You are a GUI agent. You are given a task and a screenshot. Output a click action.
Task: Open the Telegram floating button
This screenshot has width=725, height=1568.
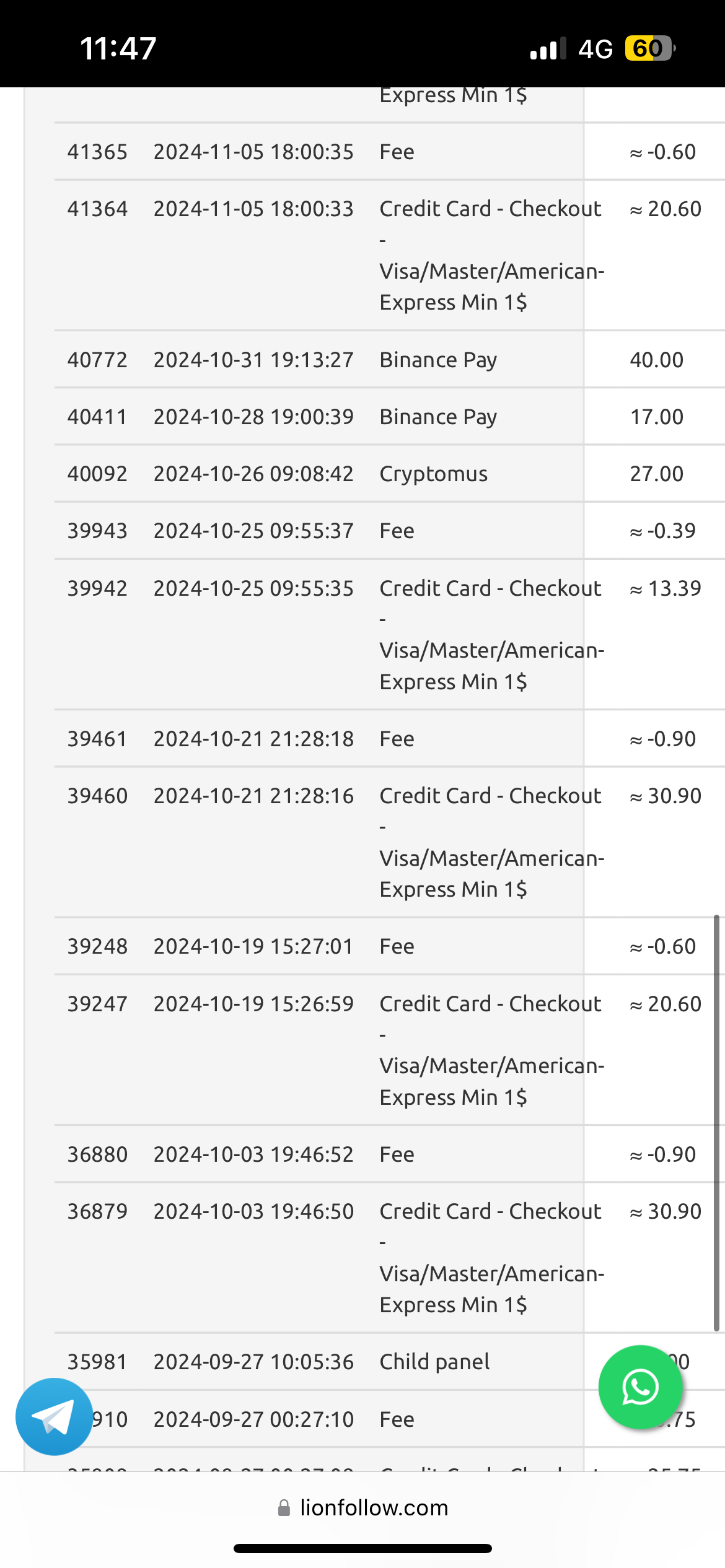tap(55, 1416)
